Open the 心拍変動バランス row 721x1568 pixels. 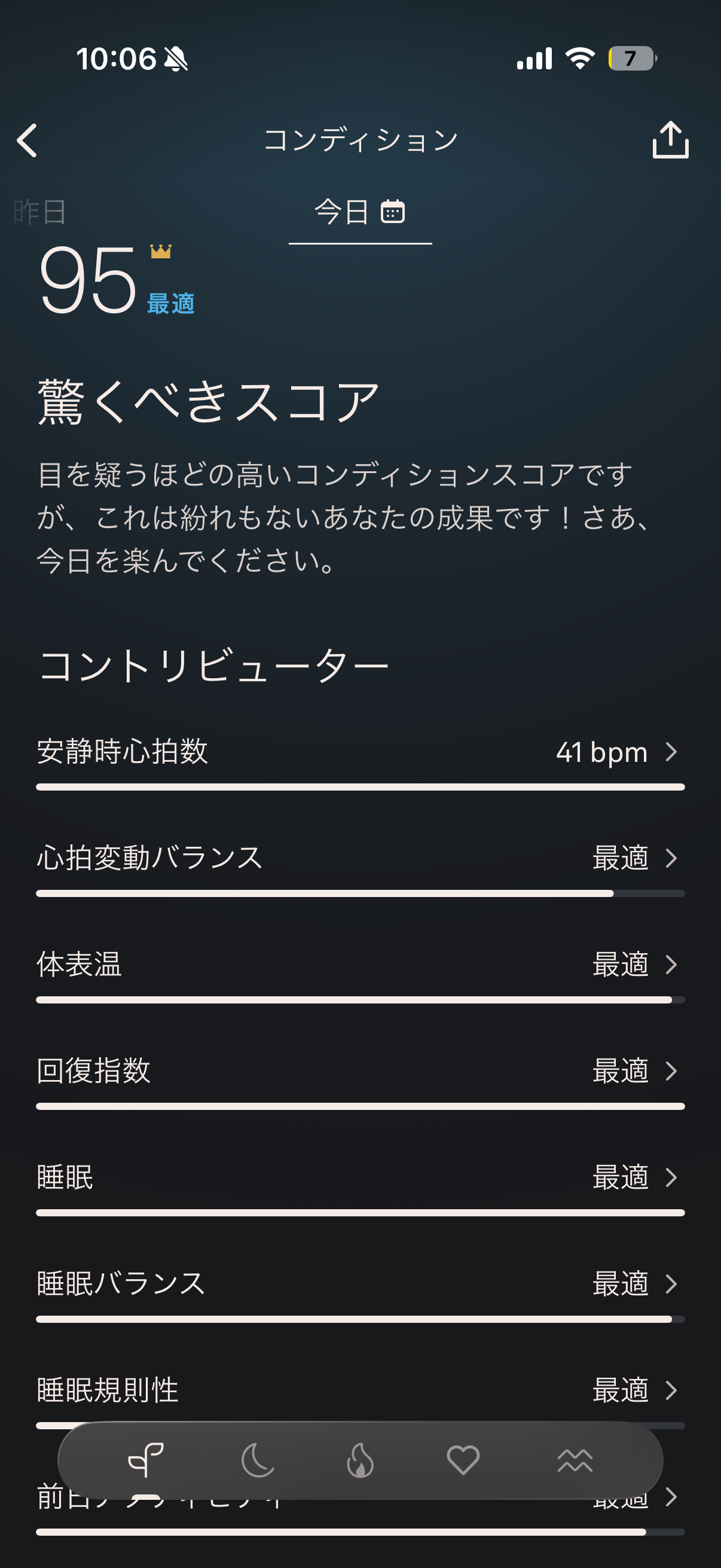pyautogui.click(x=360, y=858)
